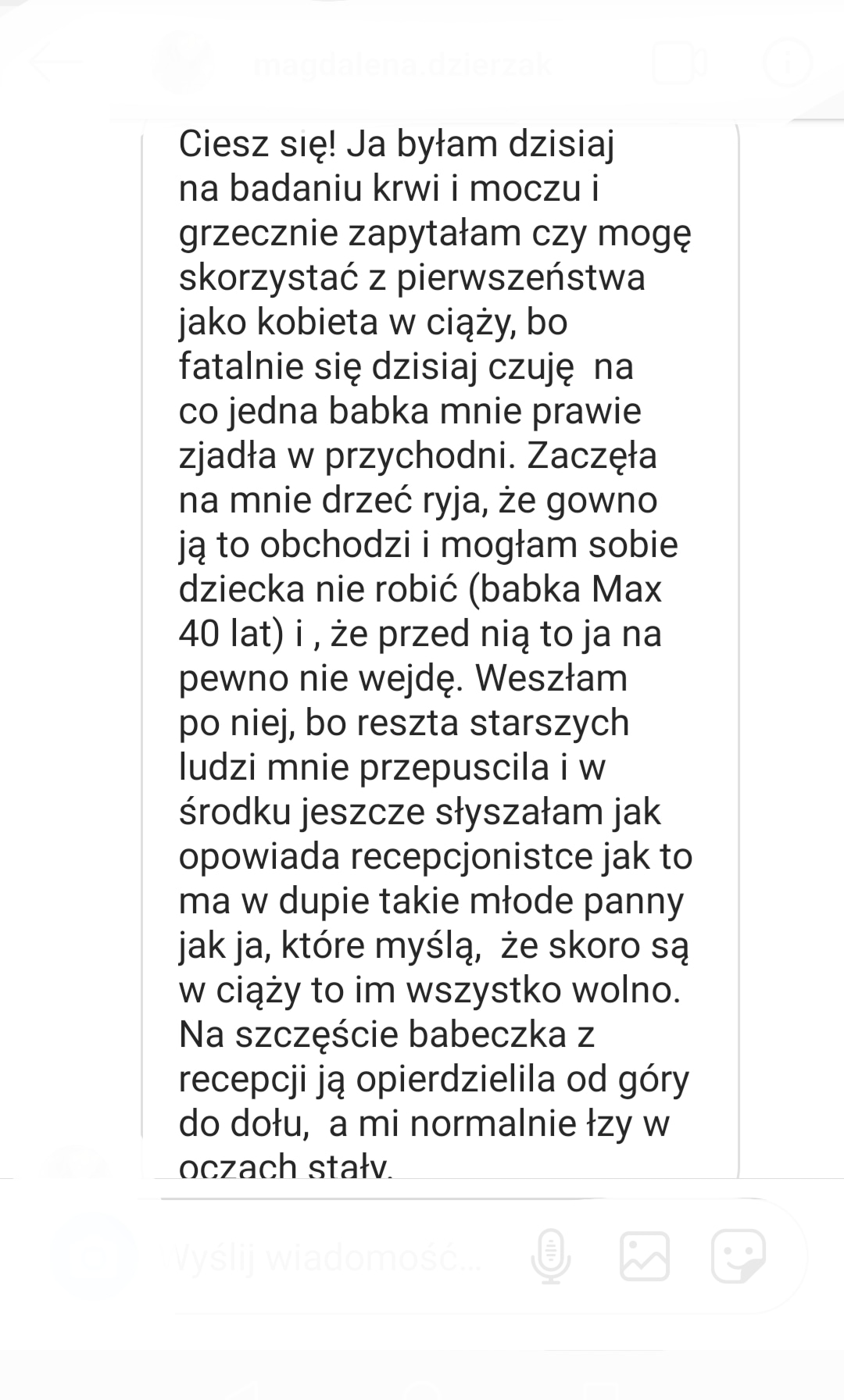Go back from the conversation
Image resolution: width=844 pixels, height=1400 pixels.
[55, 64]
